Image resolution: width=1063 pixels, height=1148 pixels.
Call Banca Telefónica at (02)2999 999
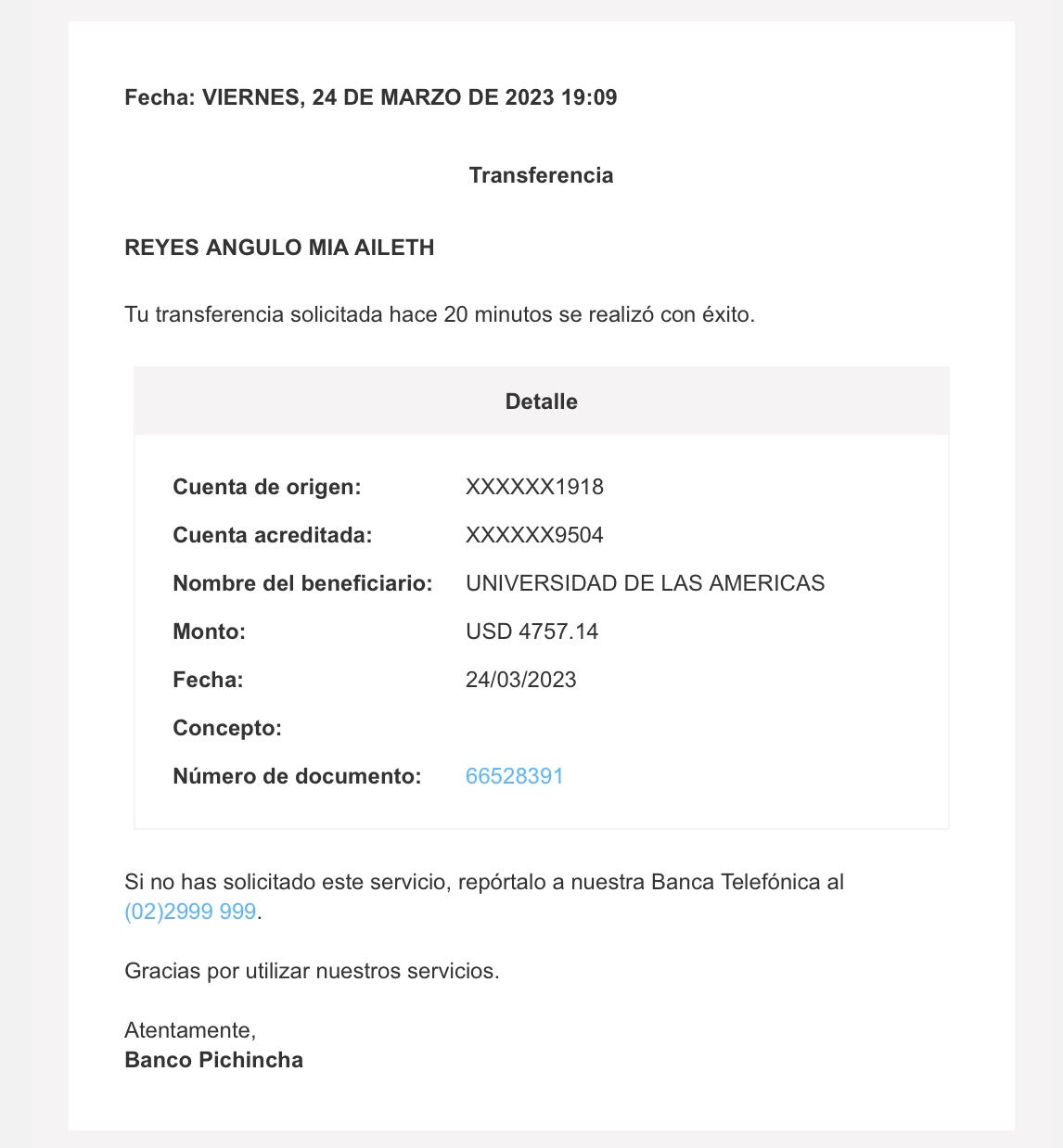[190, 912]
